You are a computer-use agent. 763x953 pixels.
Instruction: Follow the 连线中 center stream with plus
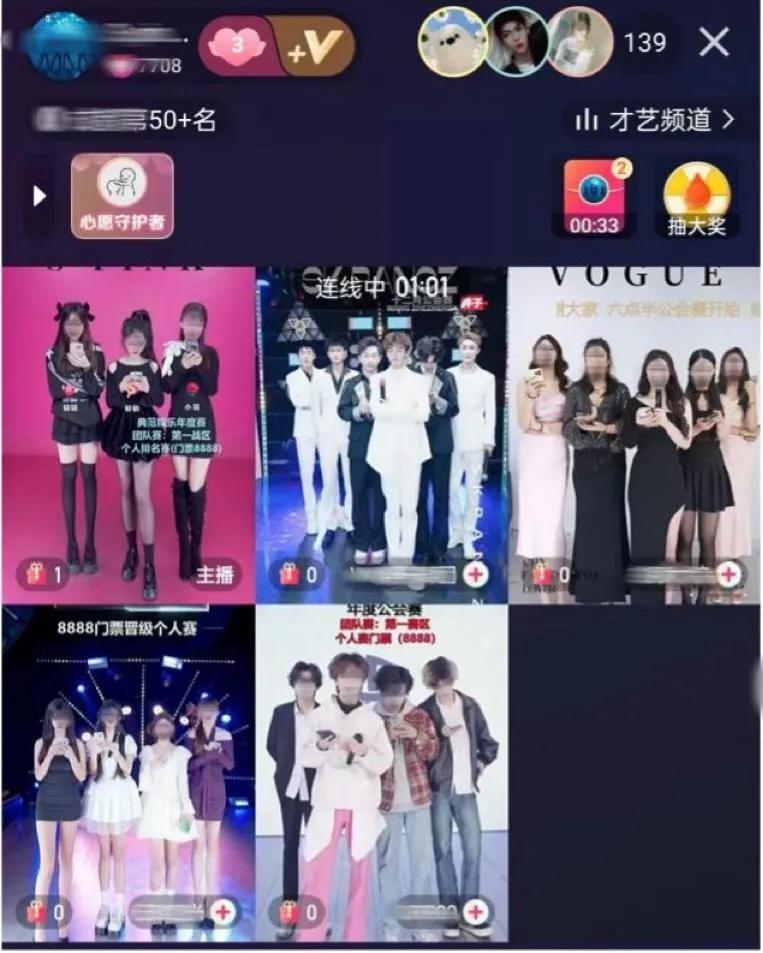(x=477, y=574)
